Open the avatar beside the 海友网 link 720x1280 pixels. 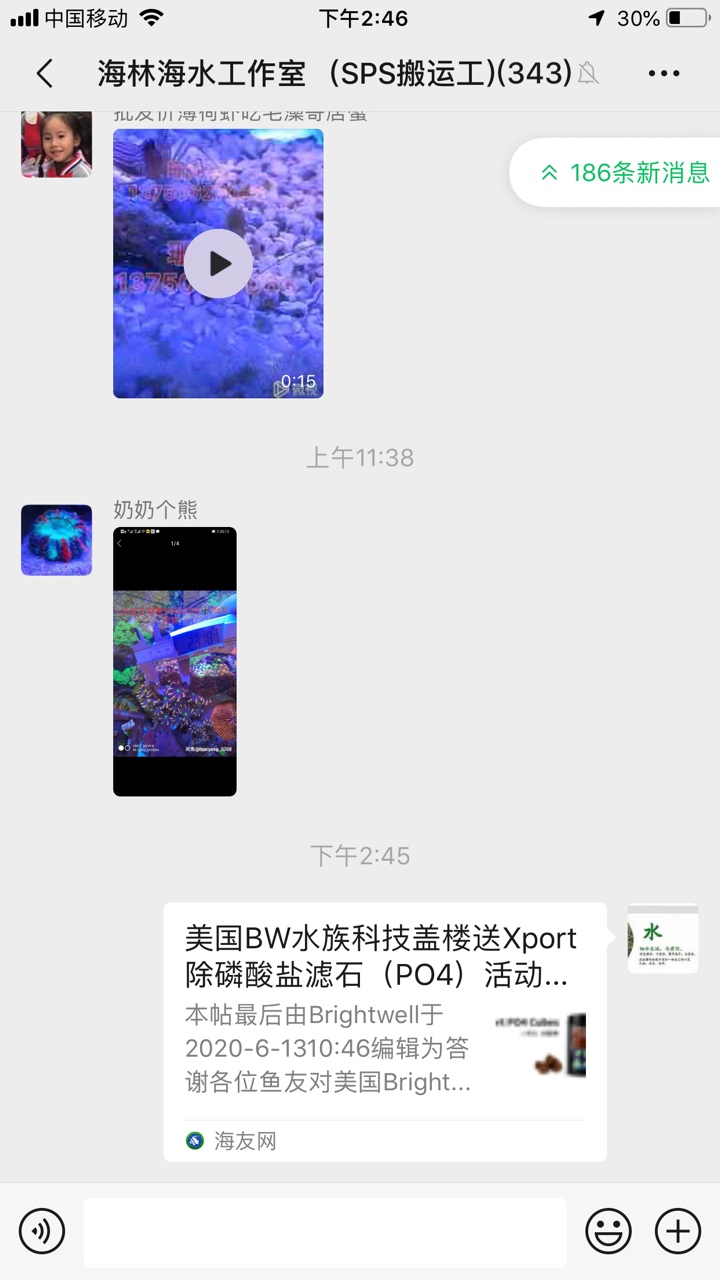(663, 938)
